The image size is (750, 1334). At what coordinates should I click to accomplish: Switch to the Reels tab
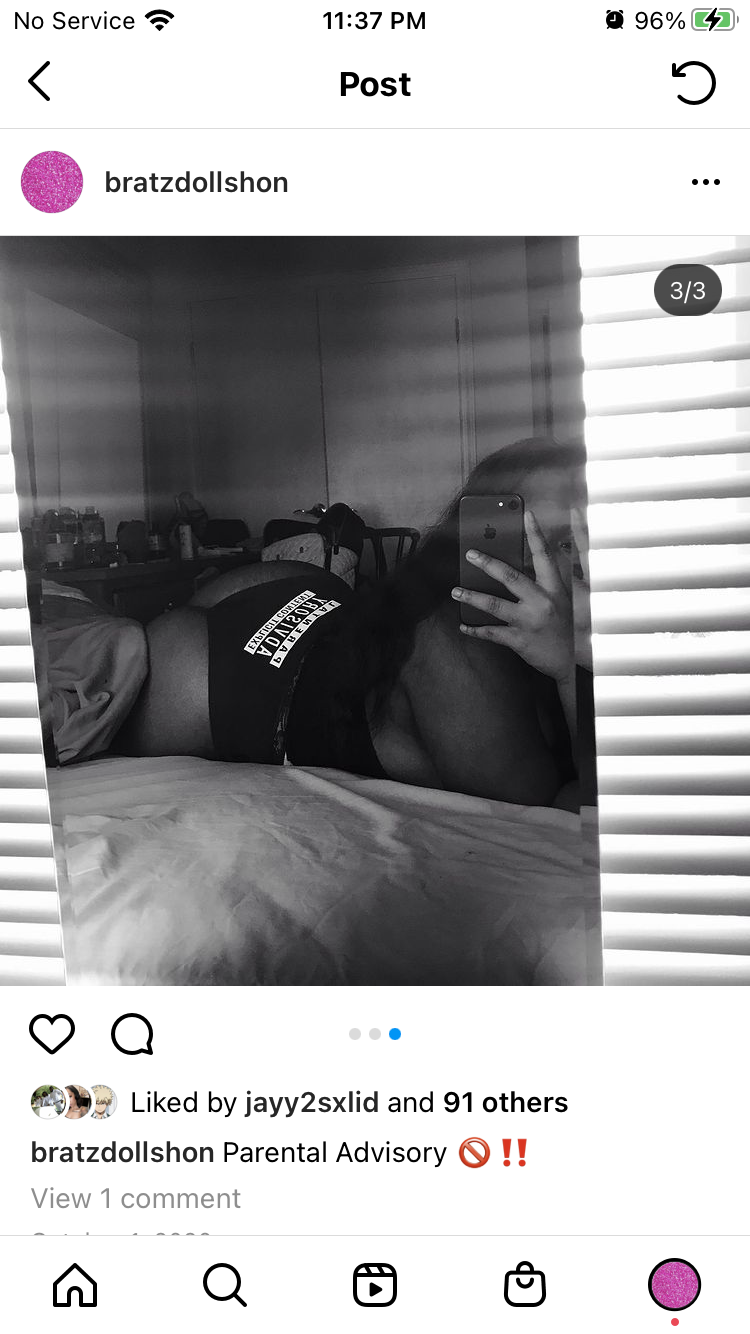(375, 1285)
